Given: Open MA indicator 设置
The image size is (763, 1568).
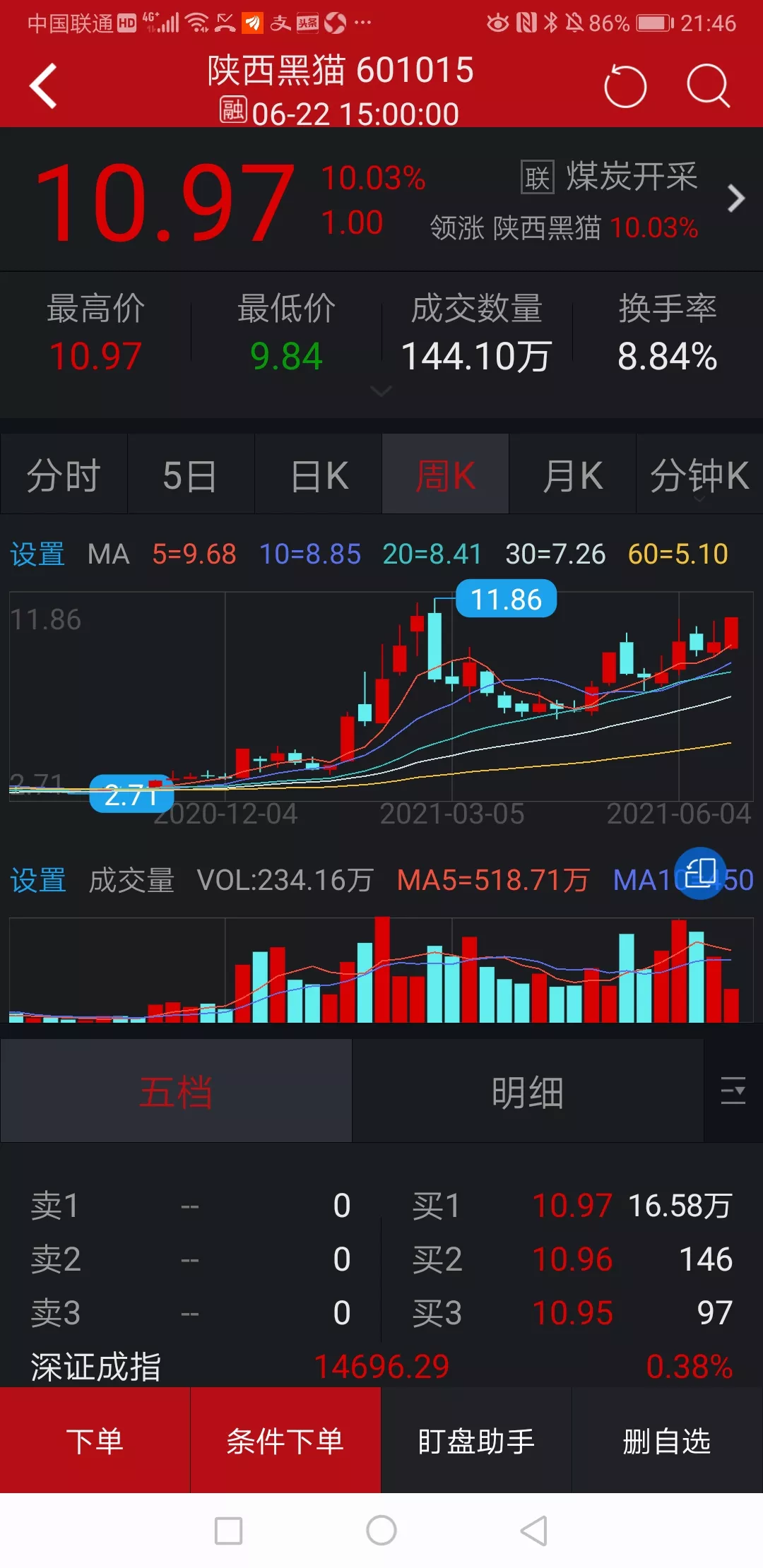Looking at the screenshot, I should [x=37, y=554].
